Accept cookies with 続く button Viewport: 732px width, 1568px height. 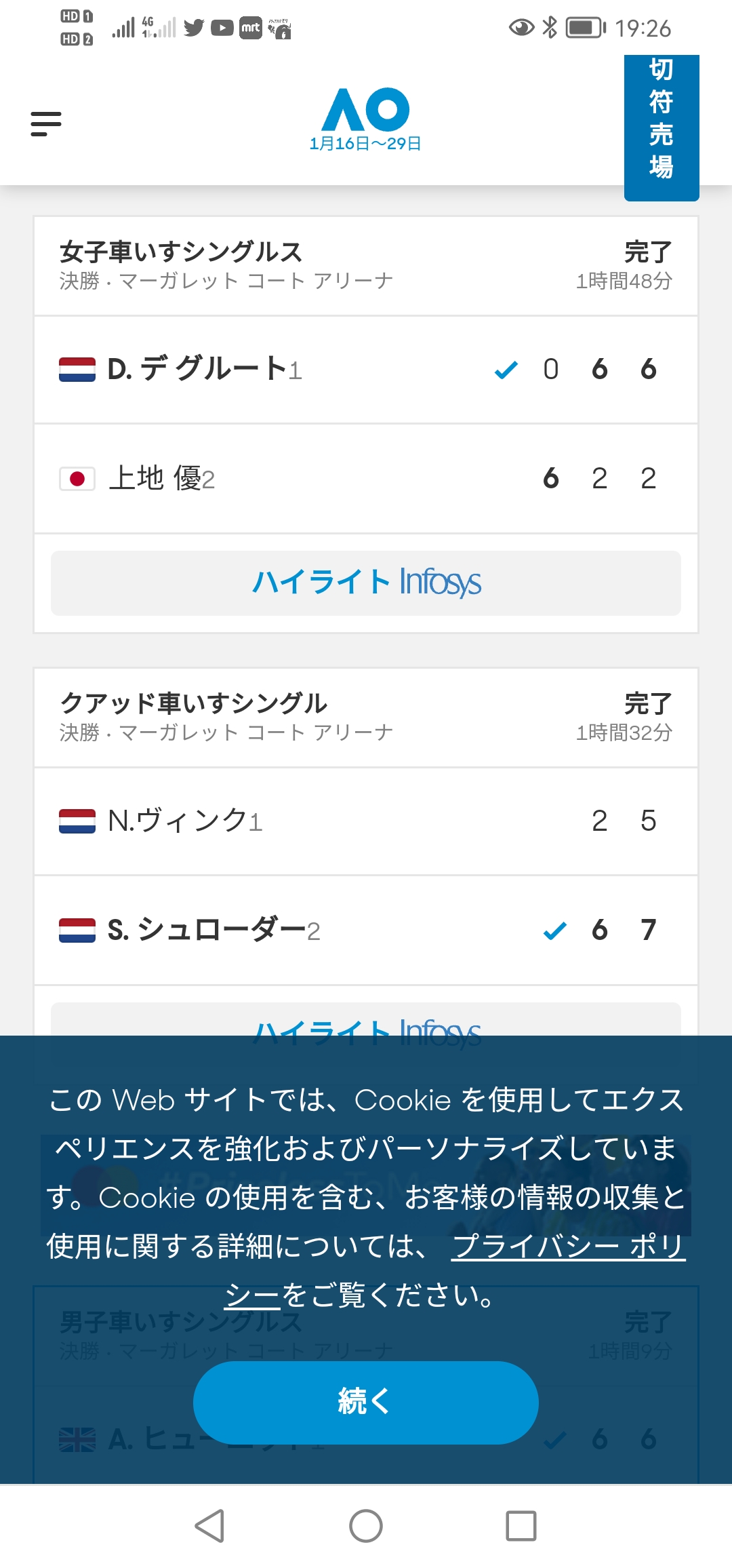366,1403
